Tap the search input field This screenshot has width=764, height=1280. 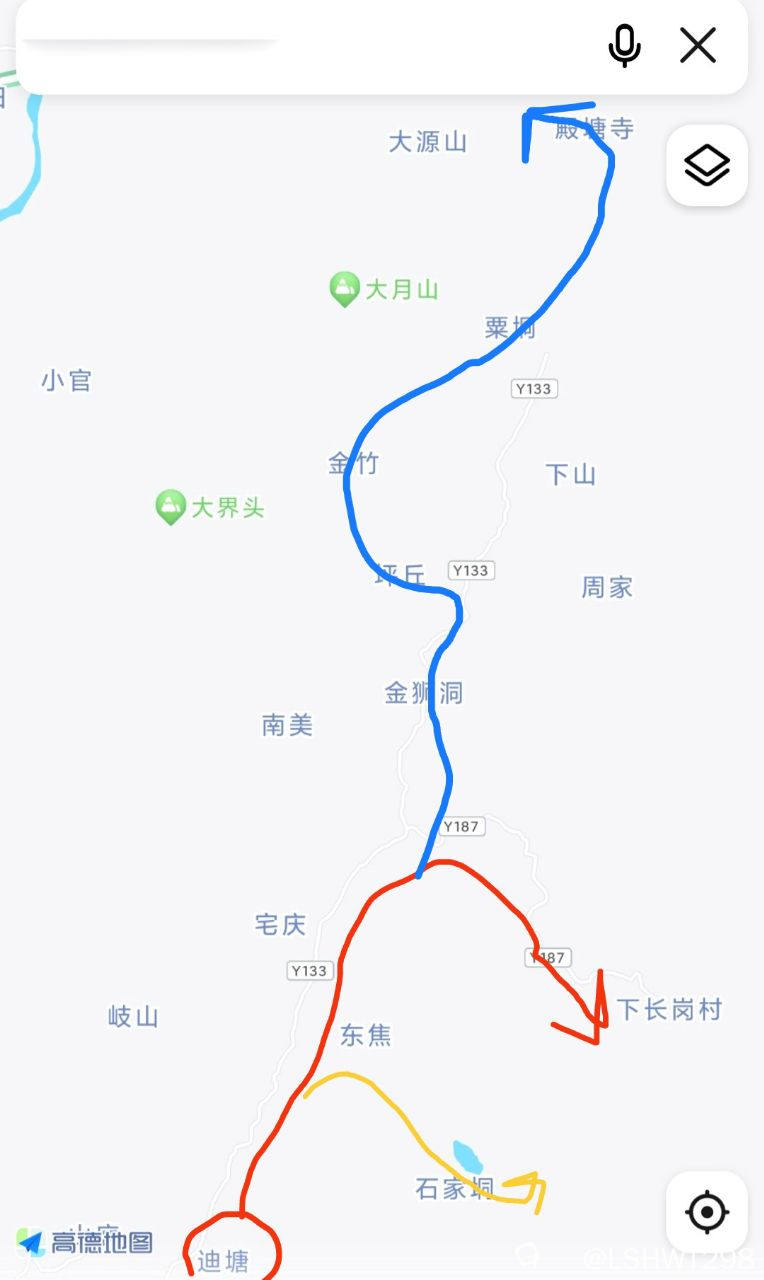300,46
